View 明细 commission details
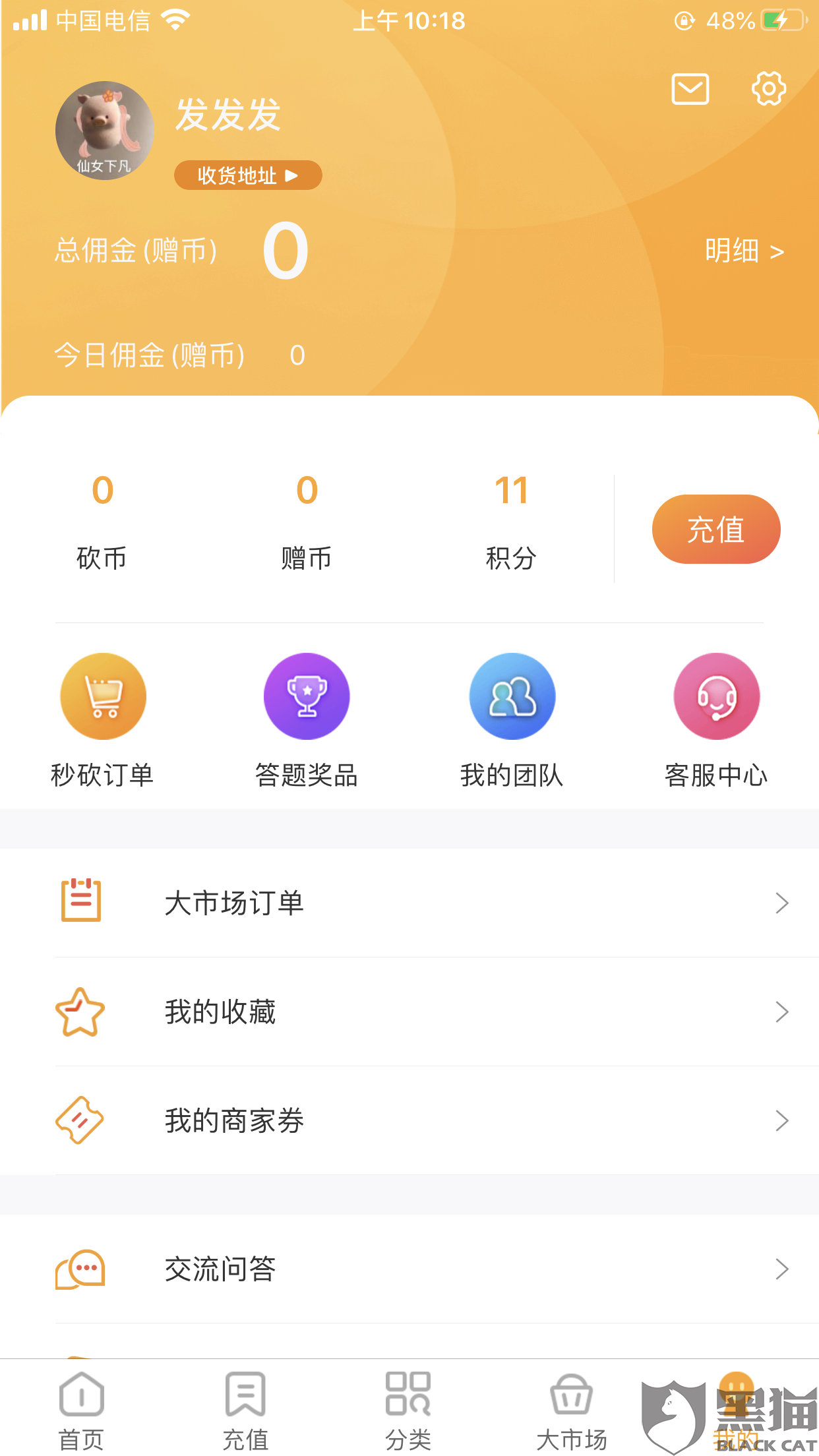819x1456 pixels. click(744, 251)
